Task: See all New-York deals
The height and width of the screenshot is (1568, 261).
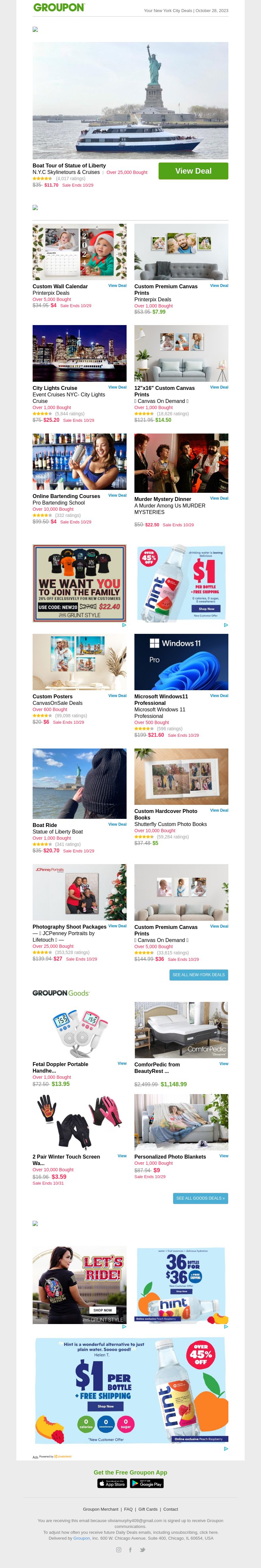Action: click(199, 975)
